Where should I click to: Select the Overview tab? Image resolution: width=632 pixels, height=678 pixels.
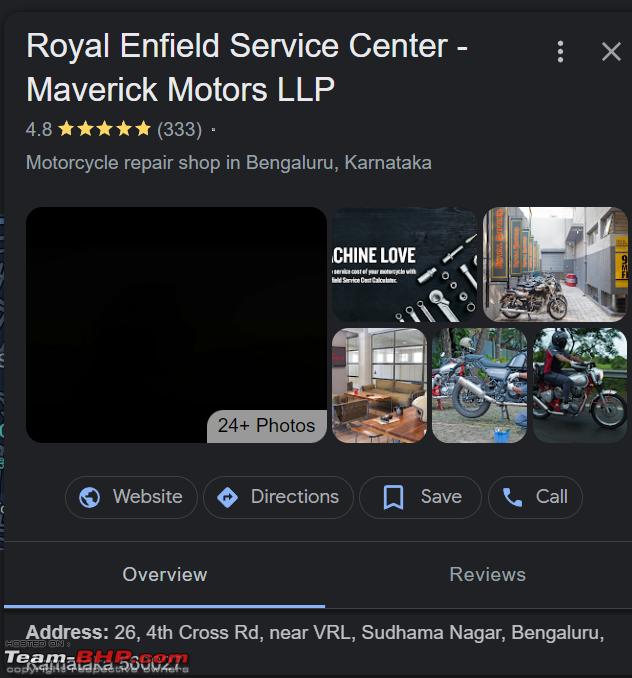(164, 575)
